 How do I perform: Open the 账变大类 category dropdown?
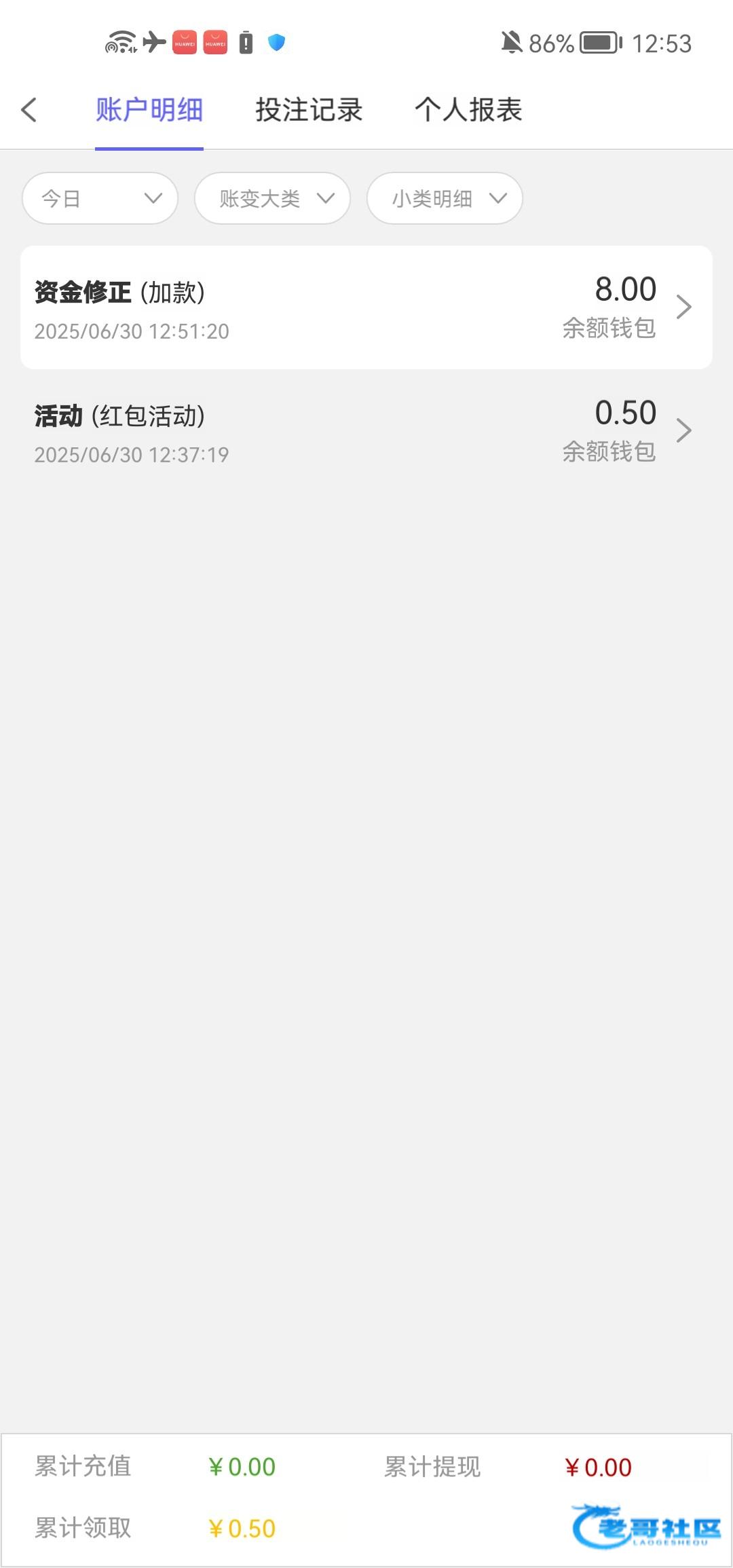point(272,198)
